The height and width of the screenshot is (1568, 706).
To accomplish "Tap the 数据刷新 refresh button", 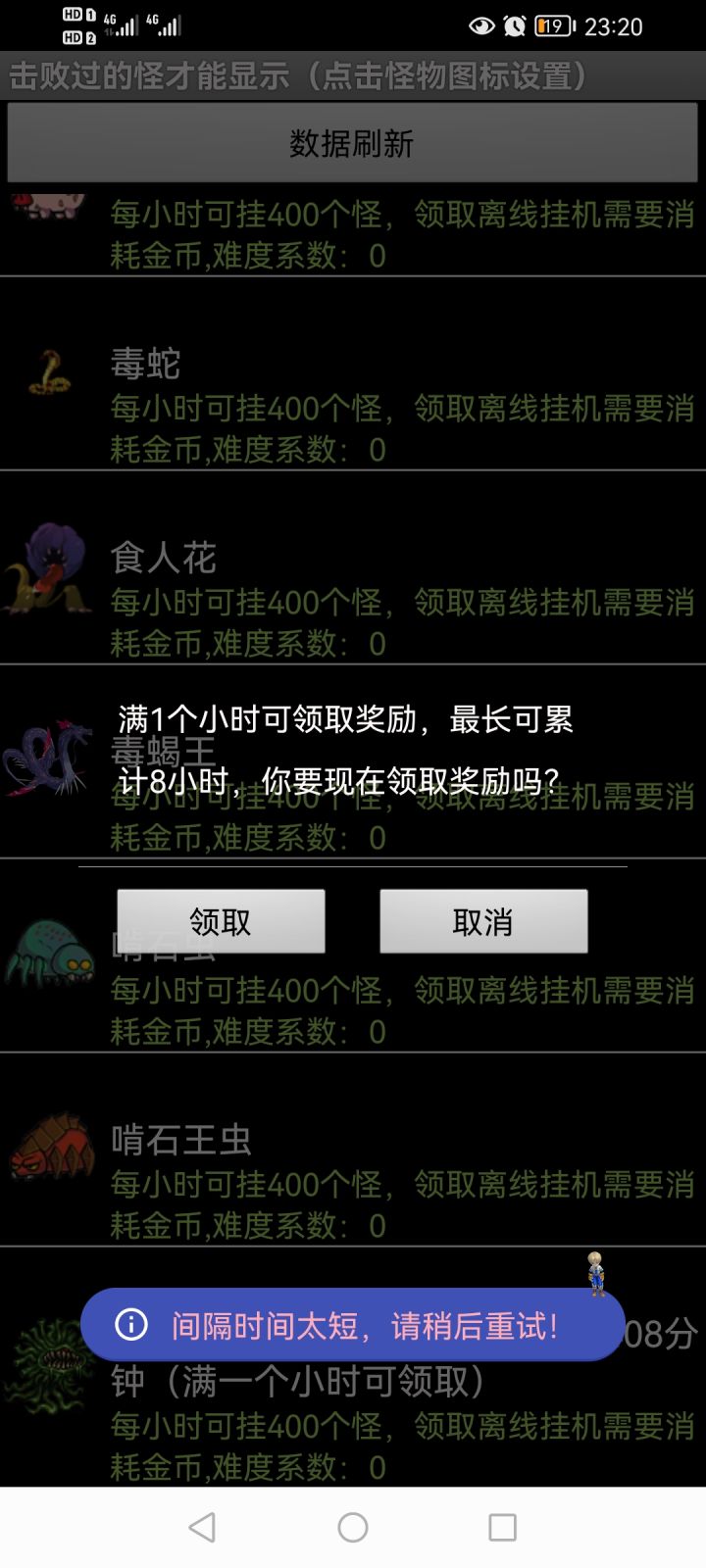I will (x=353, y=142).
